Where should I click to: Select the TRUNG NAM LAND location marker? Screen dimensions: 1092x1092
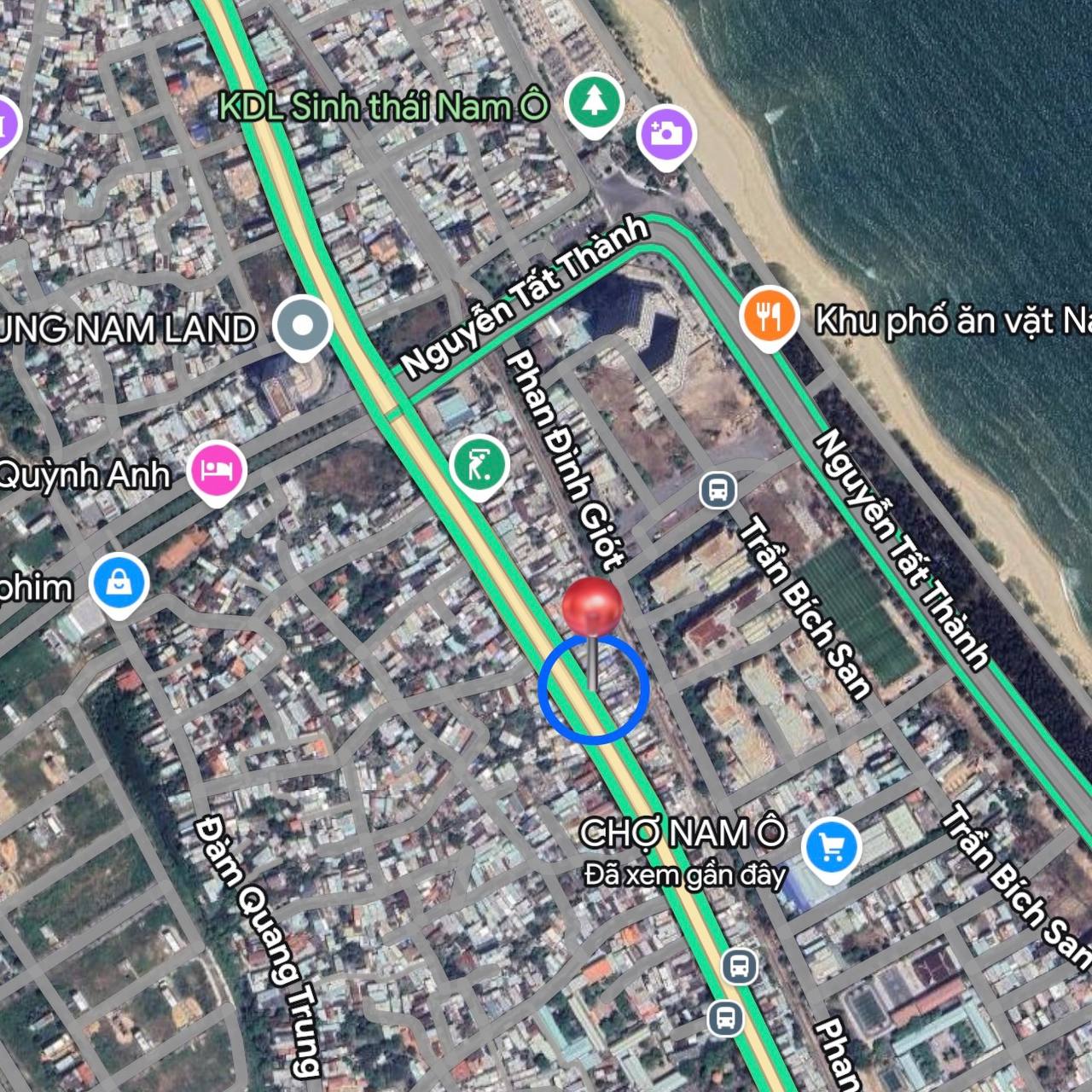[303, 325]
